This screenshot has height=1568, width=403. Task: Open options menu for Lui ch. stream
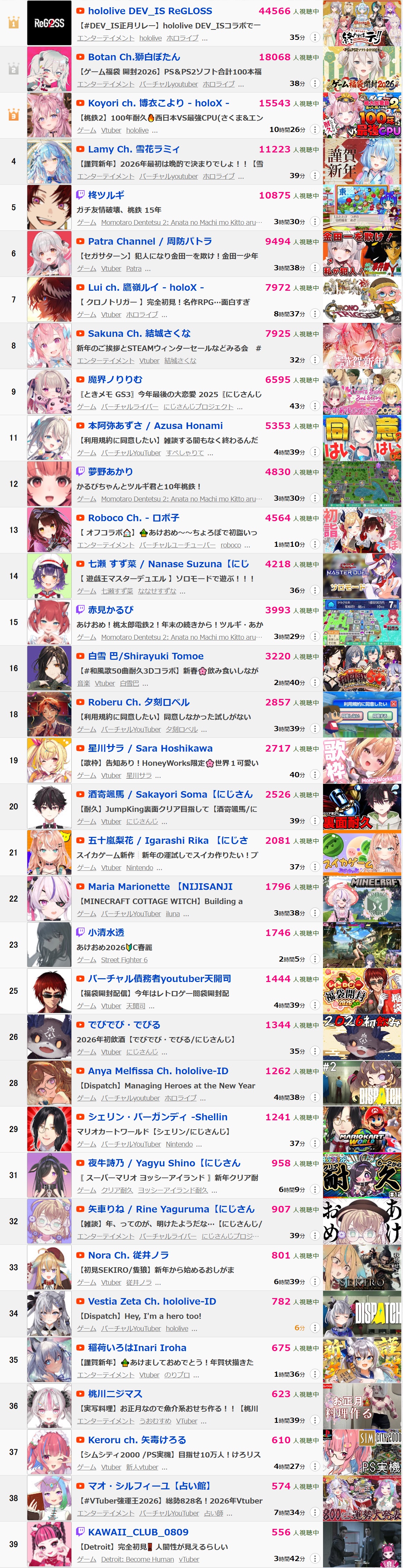[314, 314]
